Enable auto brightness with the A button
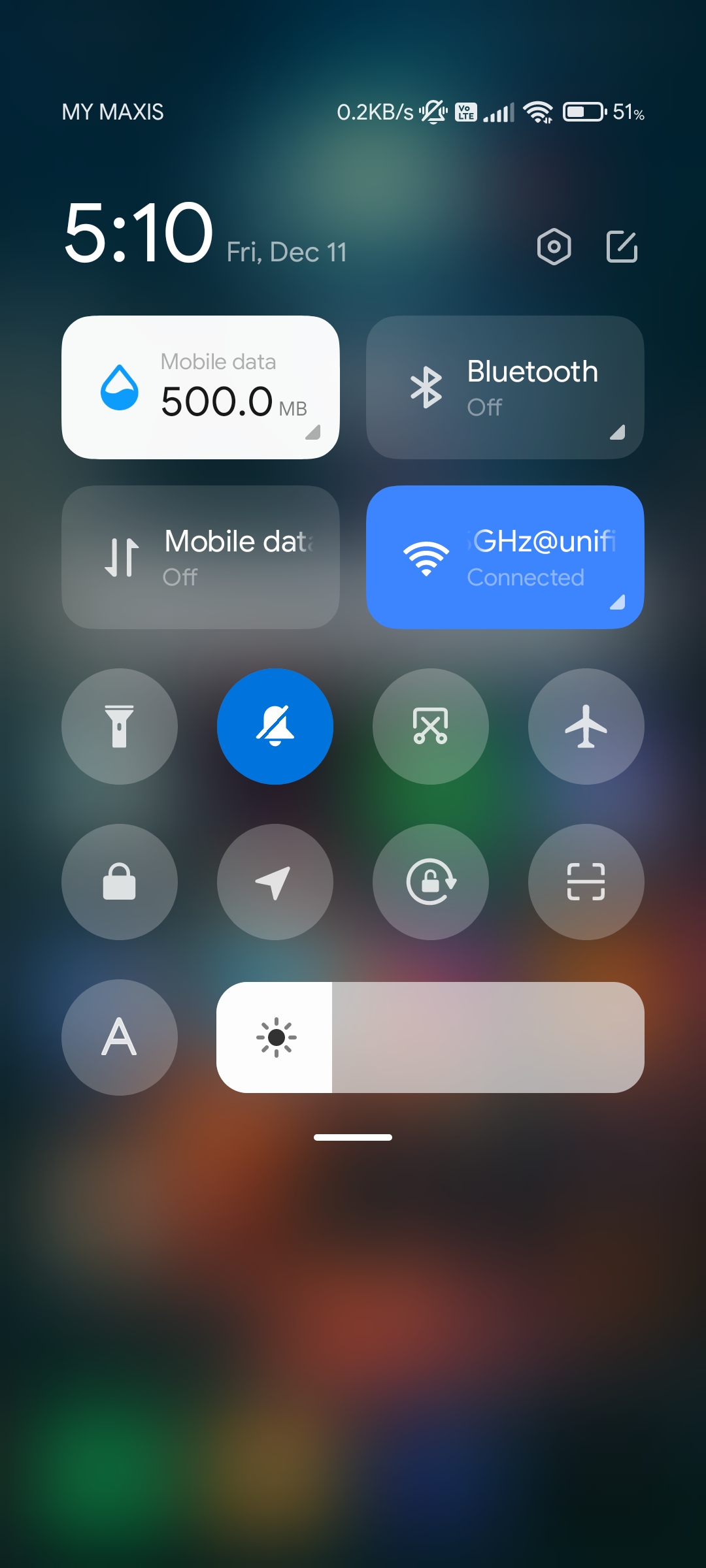Image resolution: width=706 pixels, height=1568 pixels. pos(120,1037)
